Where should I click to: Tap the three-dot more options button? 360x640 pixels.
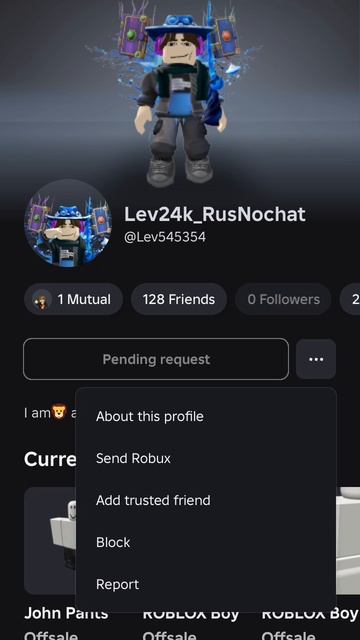316,359
